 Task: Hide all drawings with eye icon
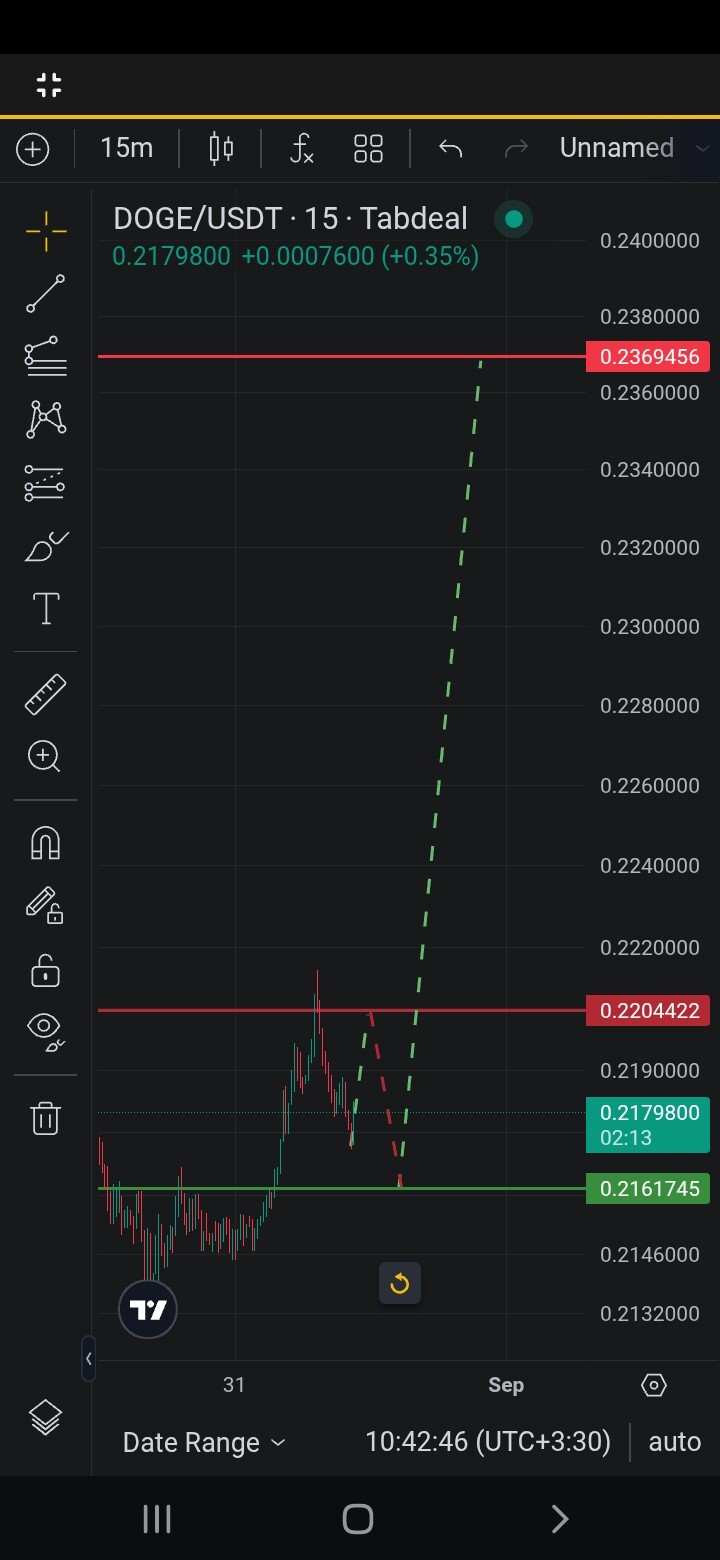[46, 1031]
